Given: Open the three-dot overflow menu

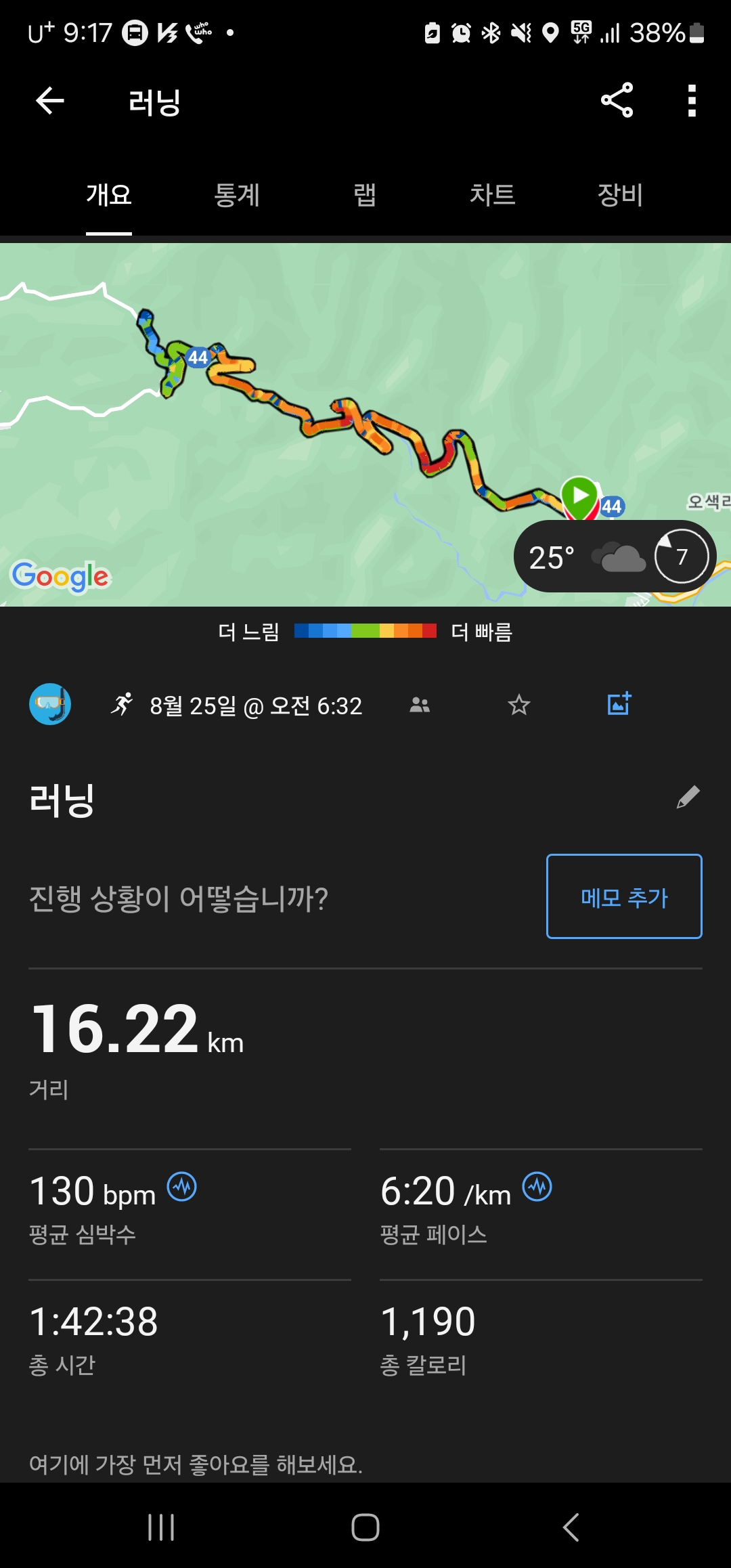Looking at the screenshot, I should click(x=692, y=101).
